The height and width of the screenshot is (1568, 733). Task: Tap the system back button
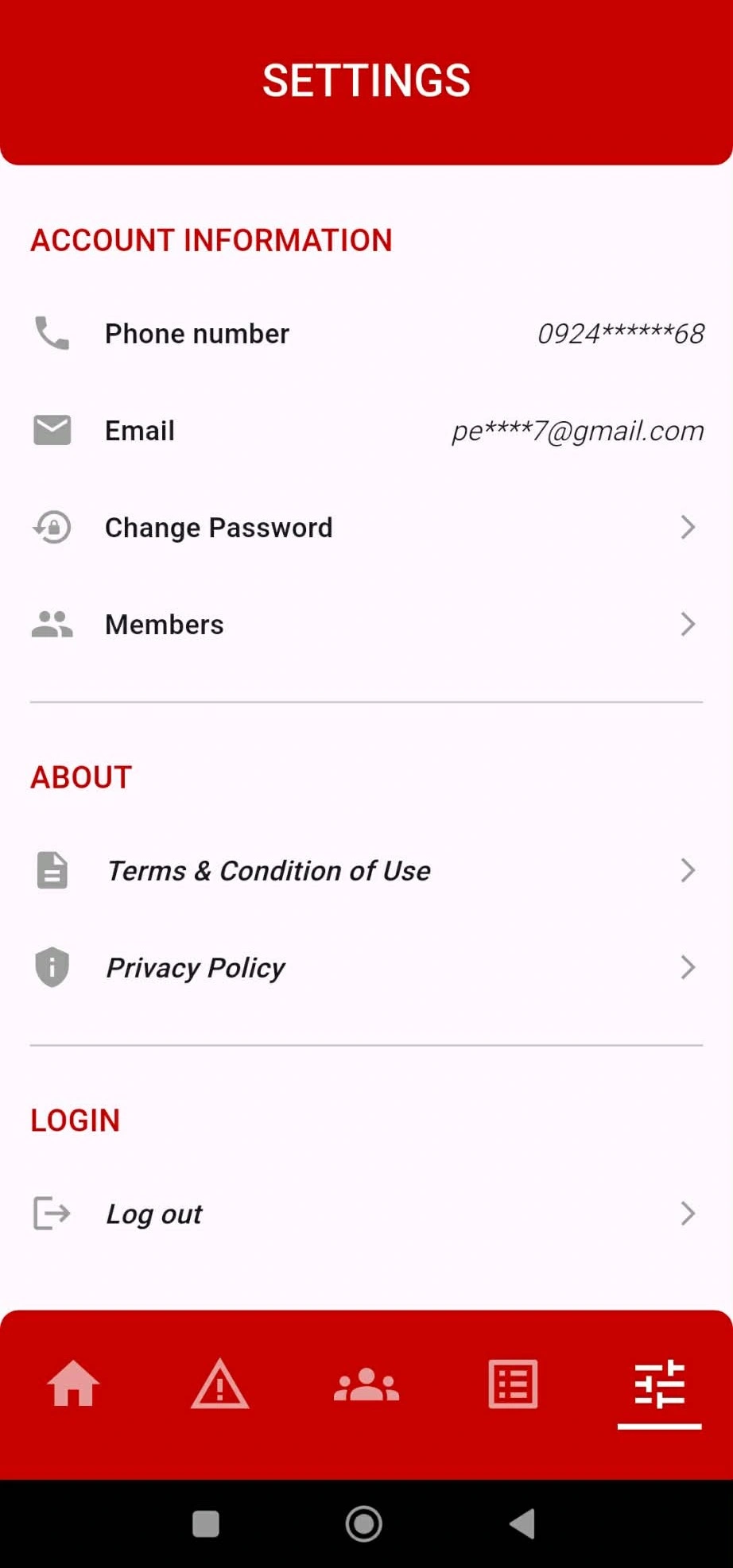click(522, 1523)
